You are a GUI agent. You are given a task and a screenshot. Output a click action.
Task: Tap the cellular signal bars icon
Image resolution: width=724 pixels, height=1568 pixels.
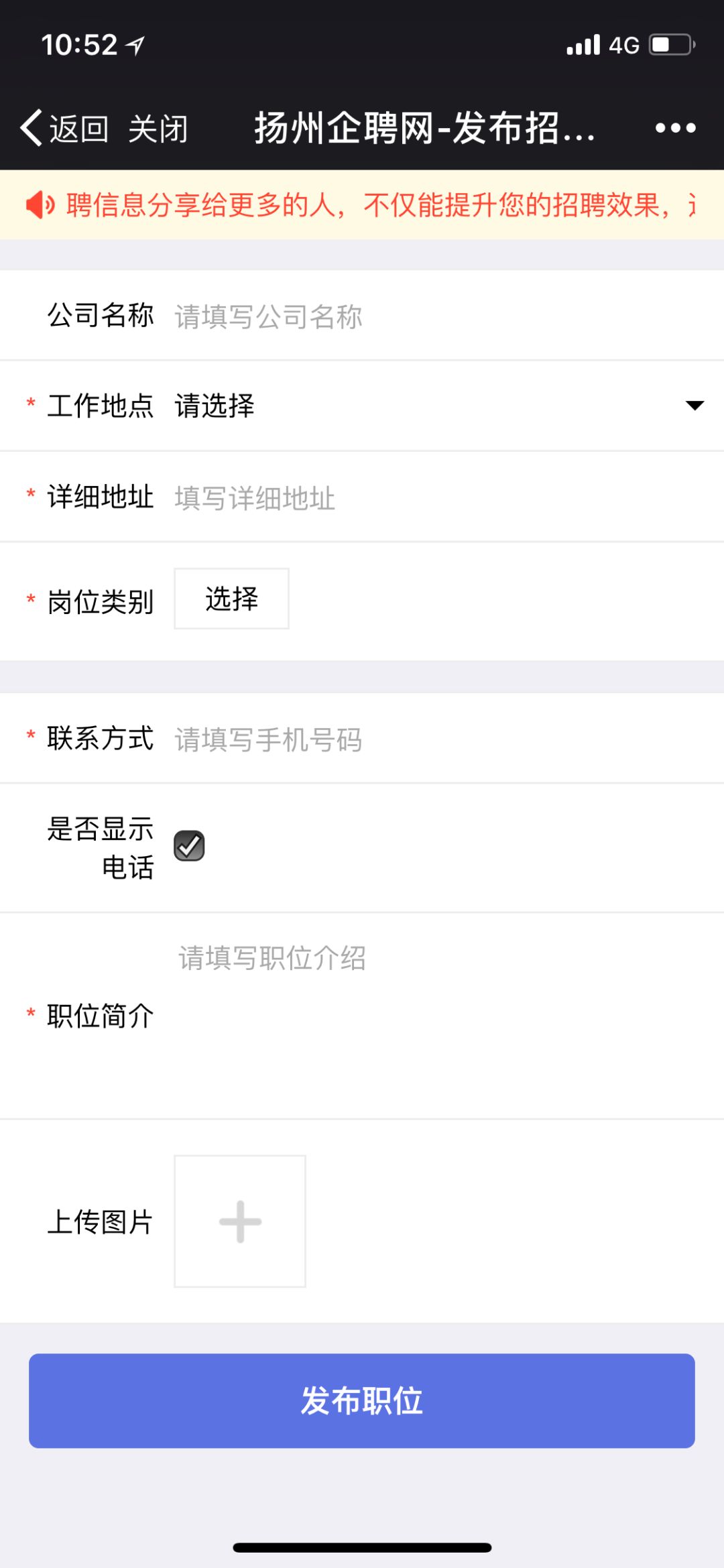583,44
